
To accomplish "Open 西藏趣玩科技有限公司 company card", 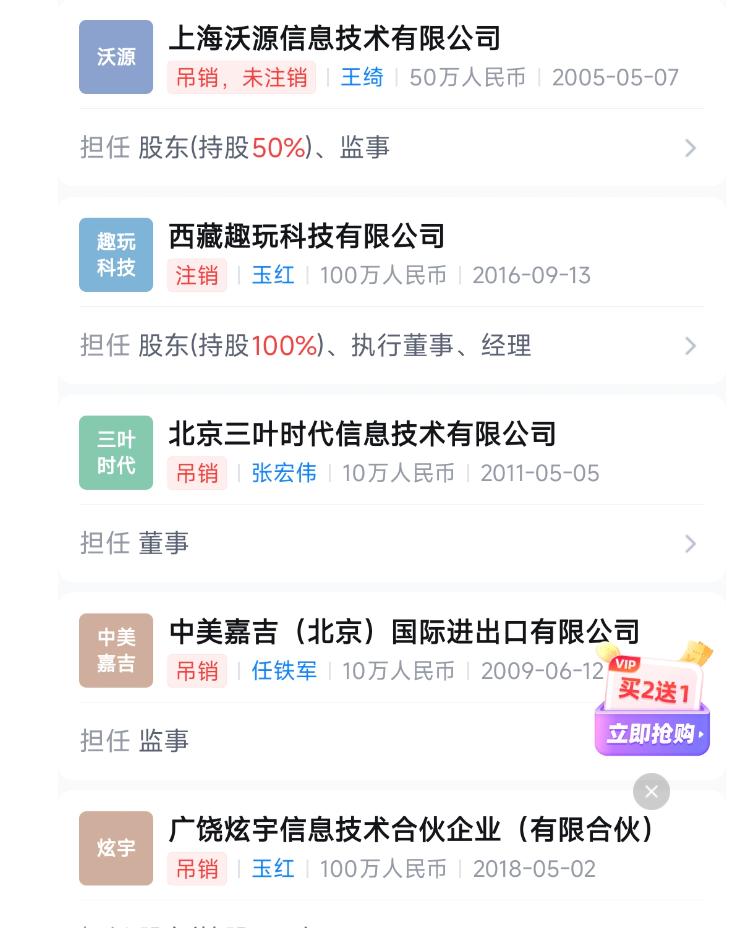I will [306, 237].
